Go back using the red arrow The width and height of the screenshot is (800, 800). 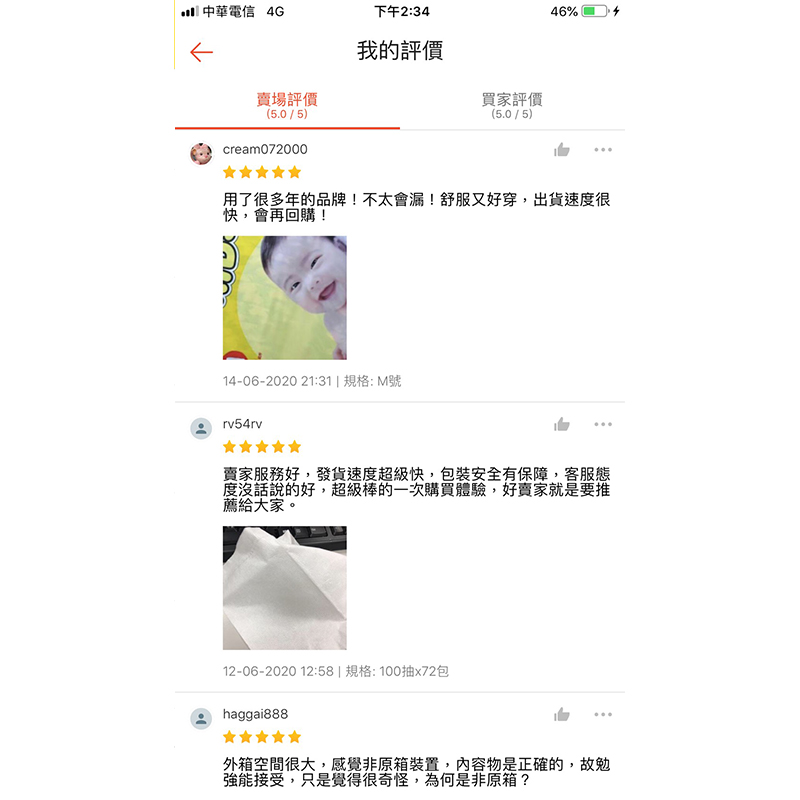pos(201,52)
